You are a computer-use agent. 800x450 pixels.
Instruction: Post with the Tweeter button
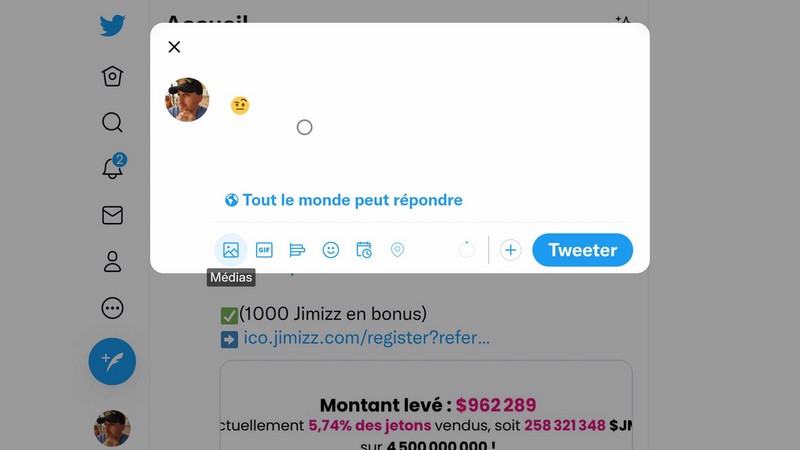(x=582, y=250)
